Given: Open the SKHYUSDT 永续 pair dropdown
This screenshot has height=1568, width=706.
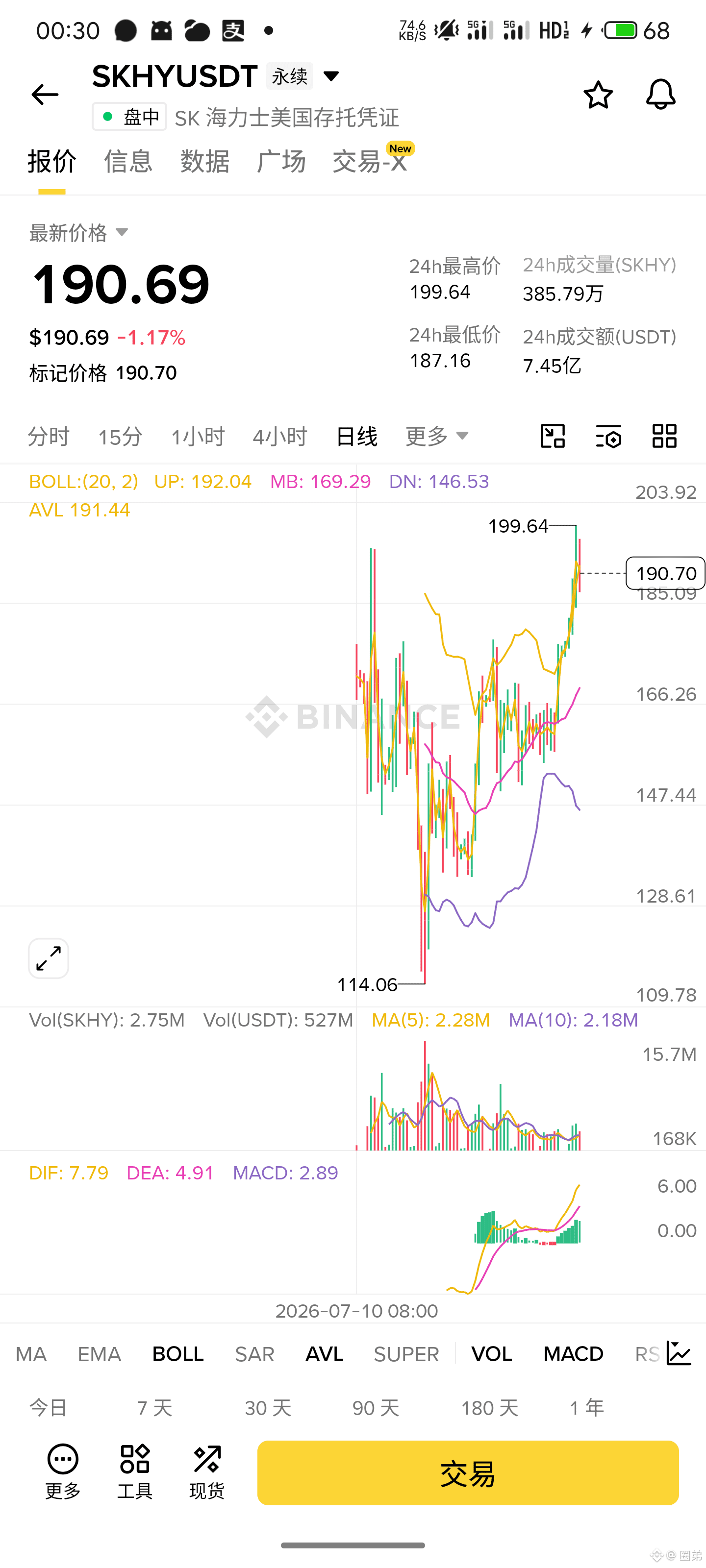Looking at the screenshot, I should pyautogui.click(x=331, y=76).
